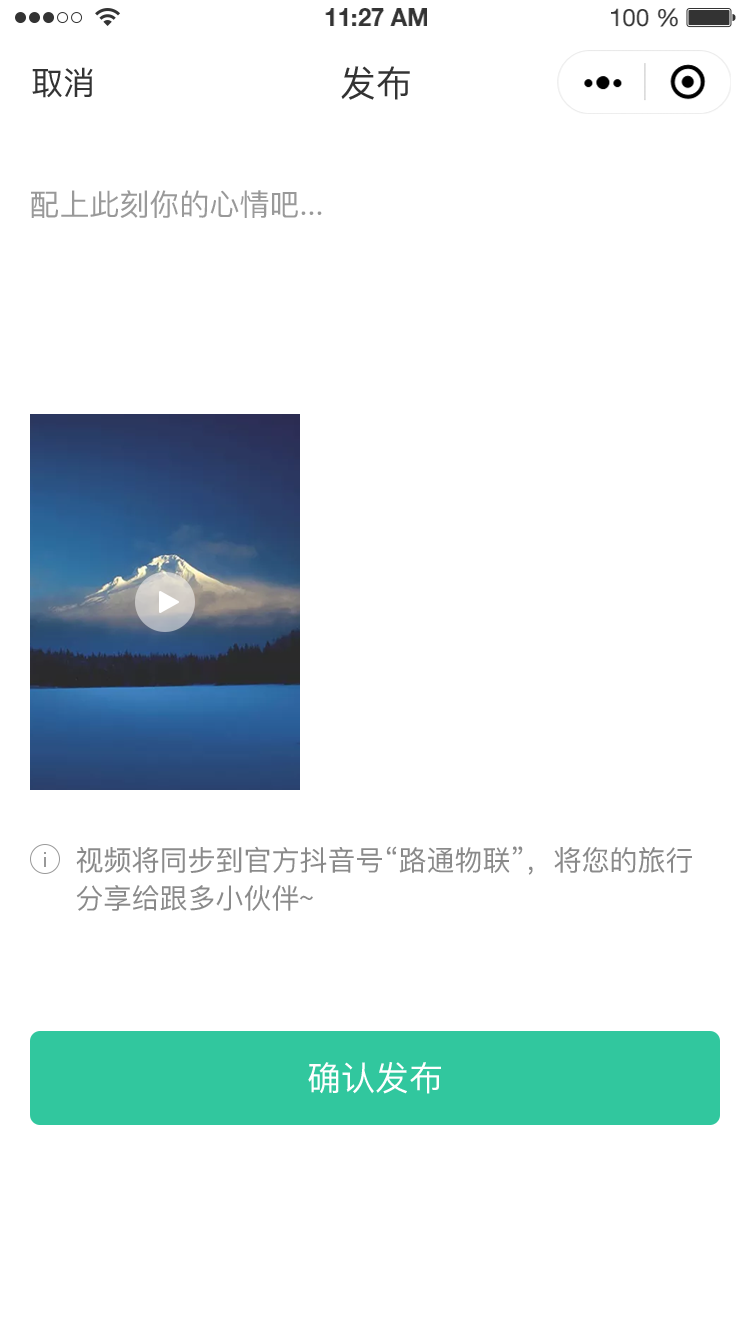Open the mini program overflow menu
This screenshot has height=1334, width=750.
click(603, 83)
